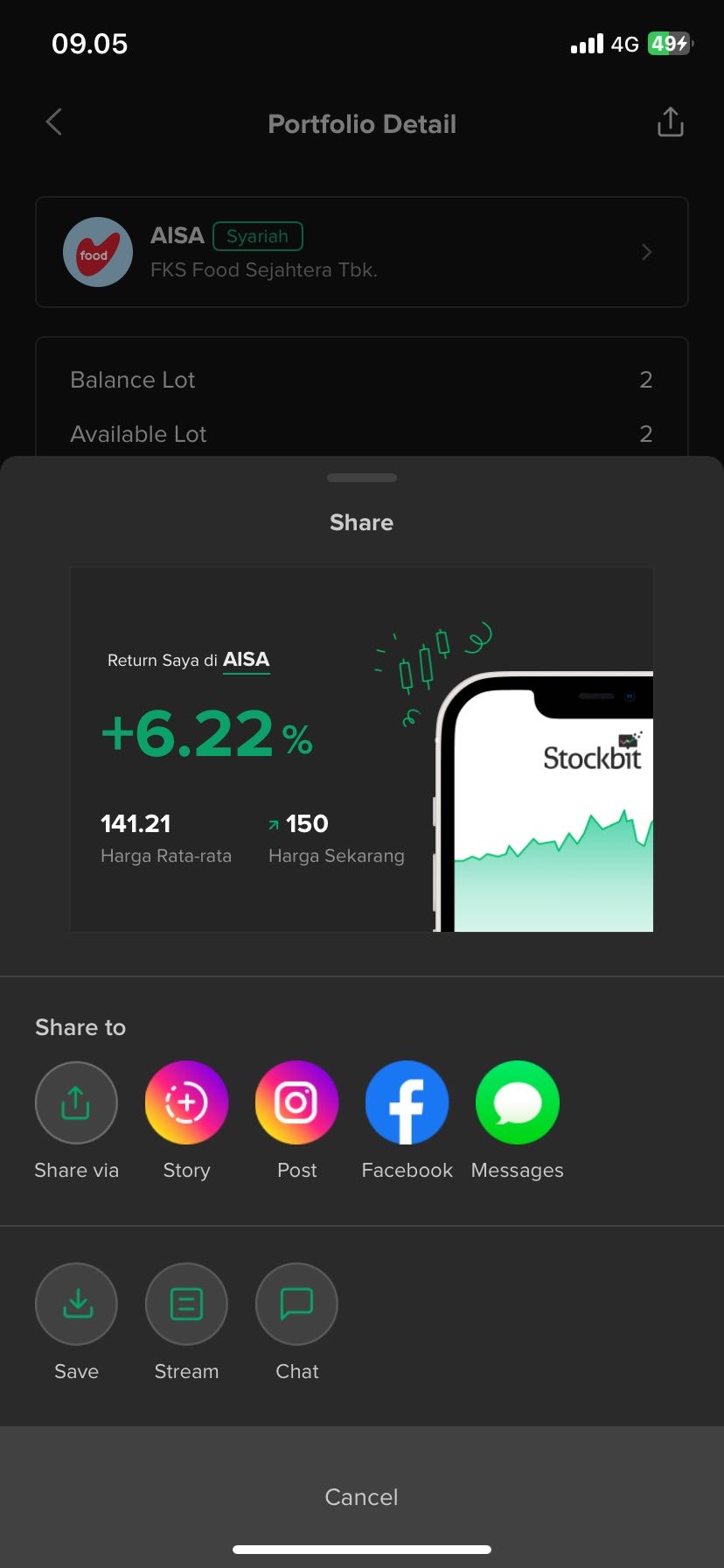The image size is (724, 1568).
Task: Open AISA FKS Food Sejahtera stock page
Action: point(361,252)
